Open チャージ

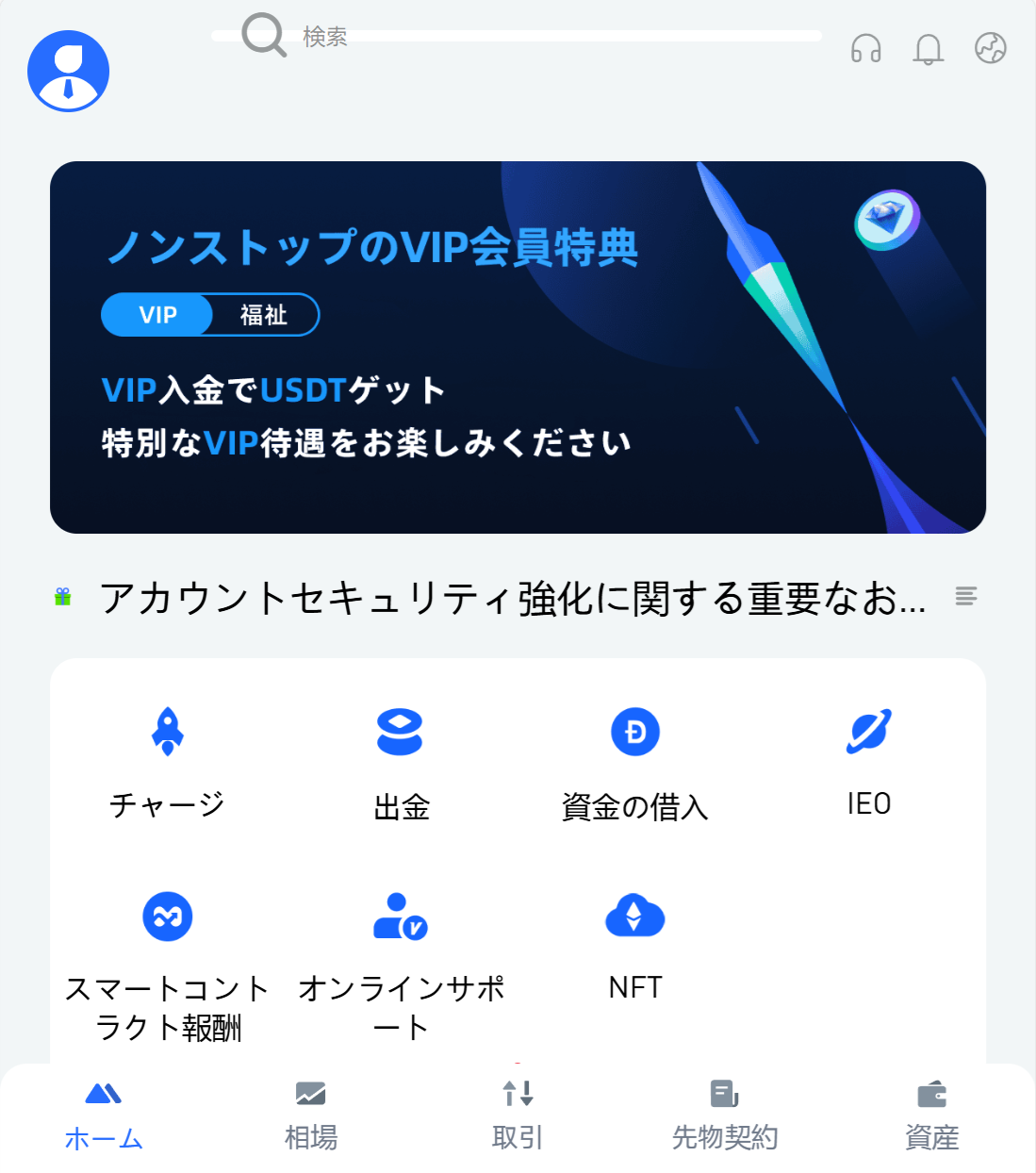[168, 760]
